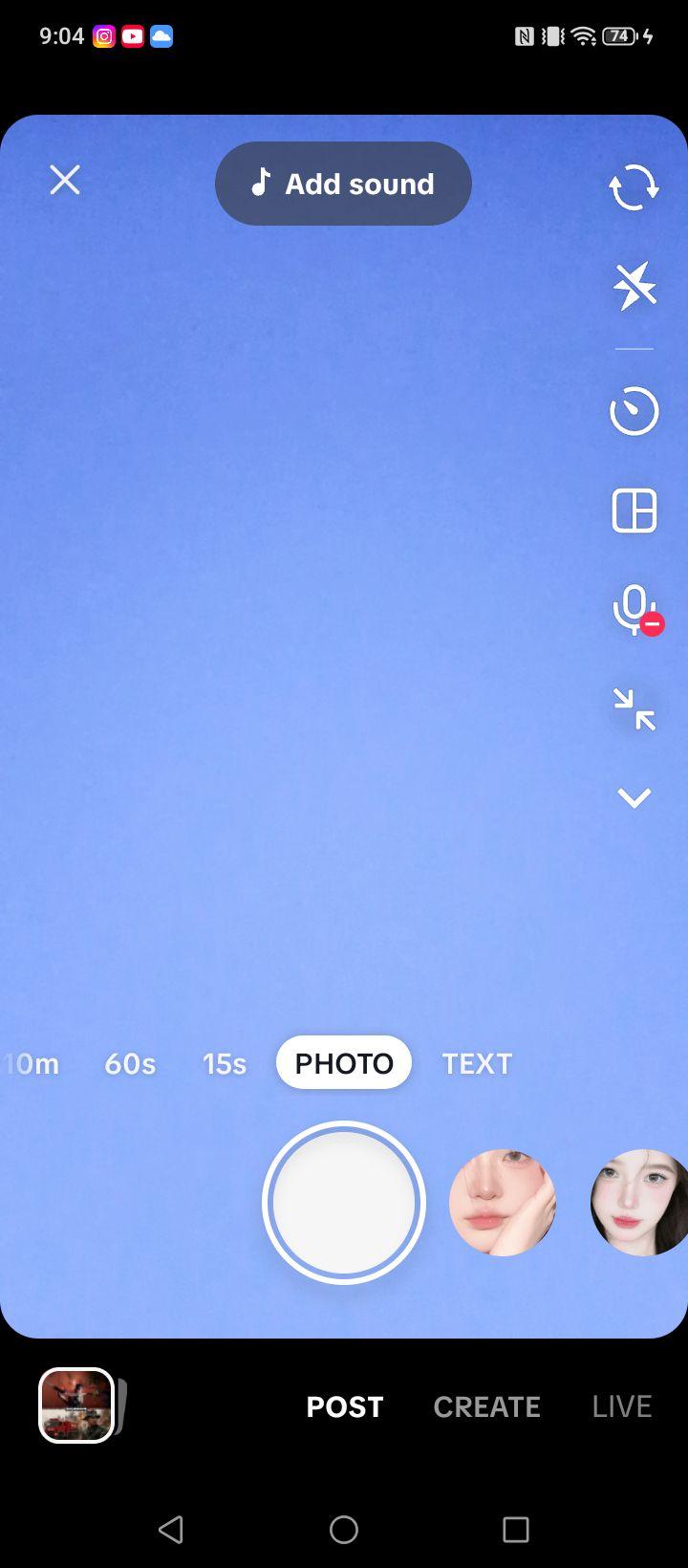Flip the camera
Image resolution: width=688 pixels, height=1568 pixels.
click(x=634, y=186)
